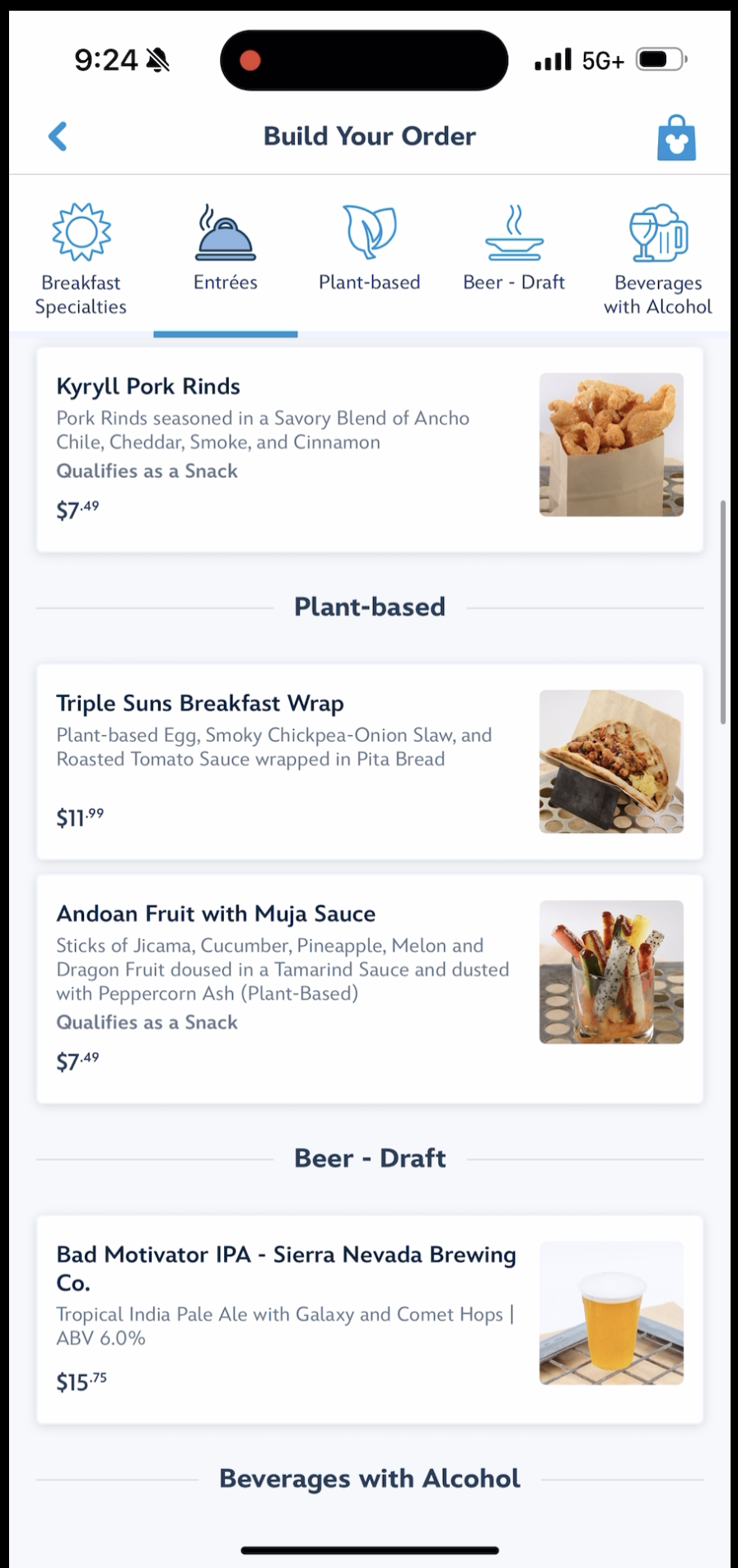Choose the Triple Suns Breakfast Wrap
This screenshot has height=1568, width=738.
tap(370, 762)
